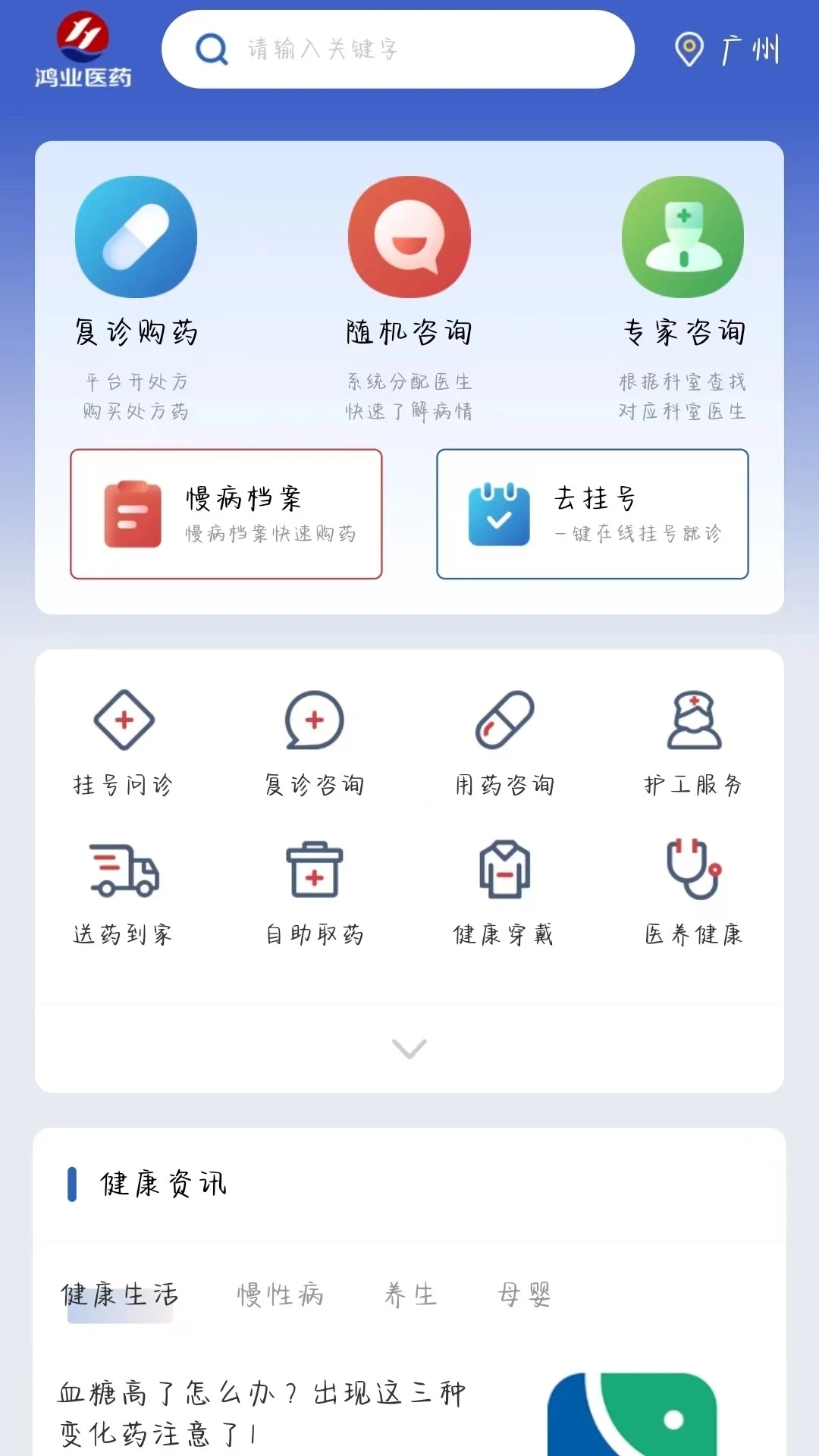
Task: Click the 用药咨询 capsule icon
Action: point(504,721)
